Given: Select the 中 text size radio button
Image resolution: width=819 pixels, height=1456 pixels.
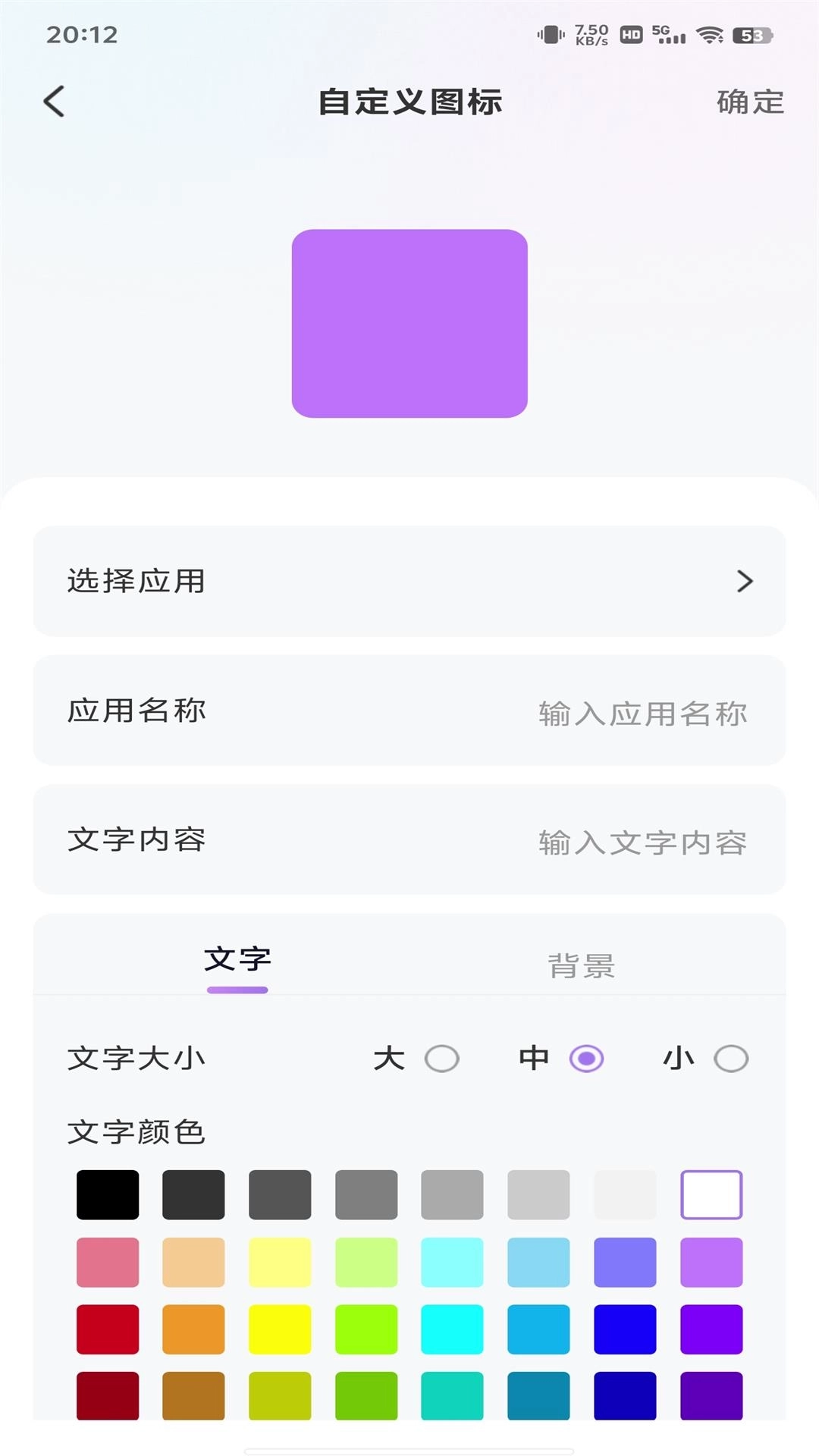Looking at the screenshot, I should pyautogui.click(x=585, y=1056).
